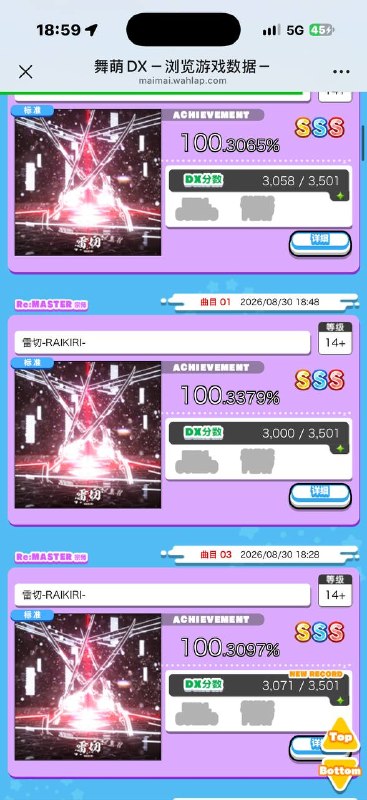
Task: Open the three-dot overflow menu
Action: tap(341, 72)
